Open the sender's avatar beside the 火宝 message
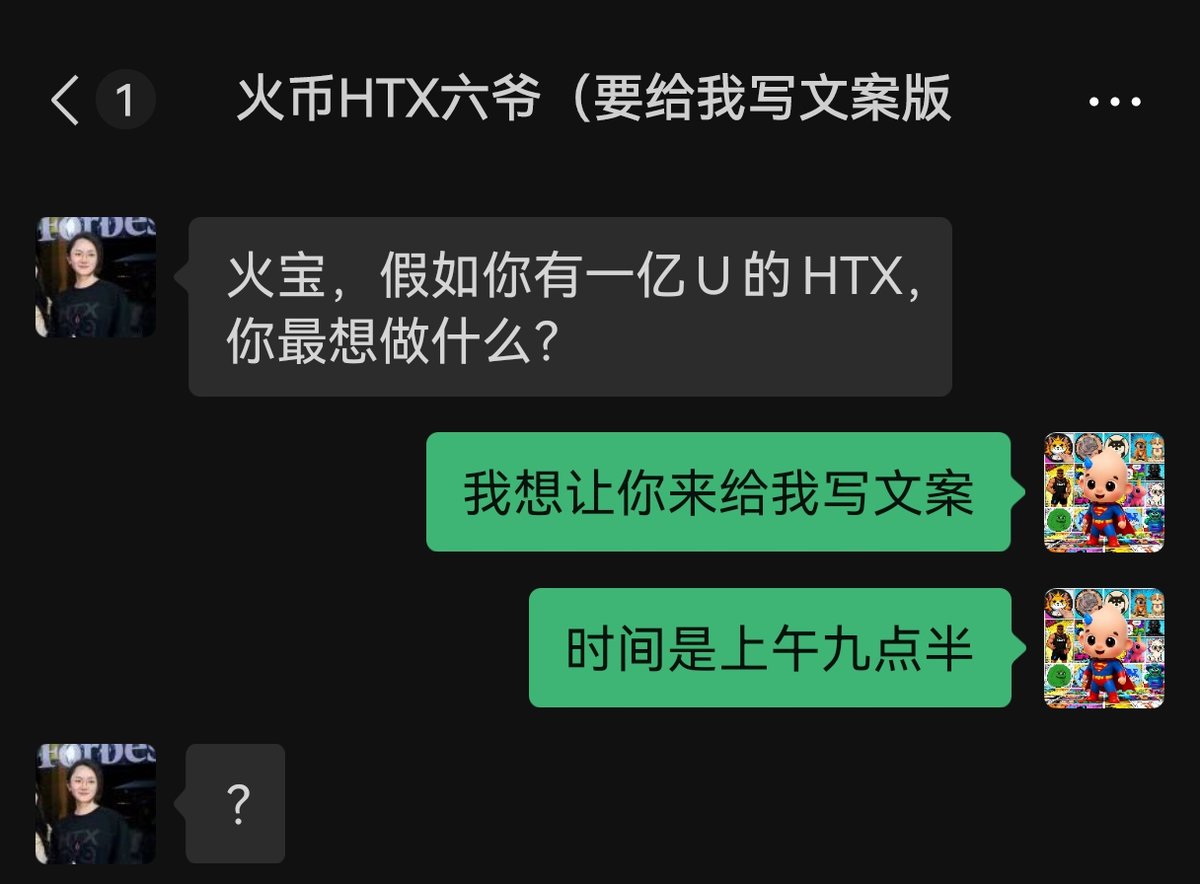 point(96,277)
